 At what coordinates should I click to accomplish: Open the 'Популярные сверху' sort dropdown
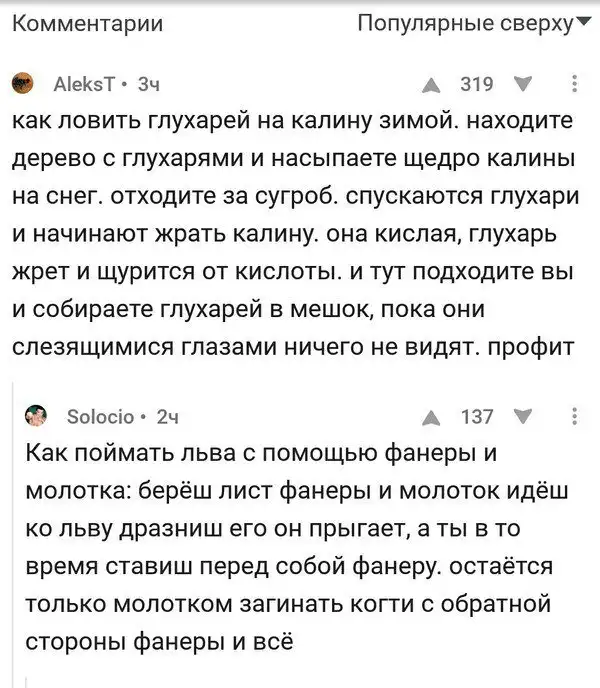point(474,23)
